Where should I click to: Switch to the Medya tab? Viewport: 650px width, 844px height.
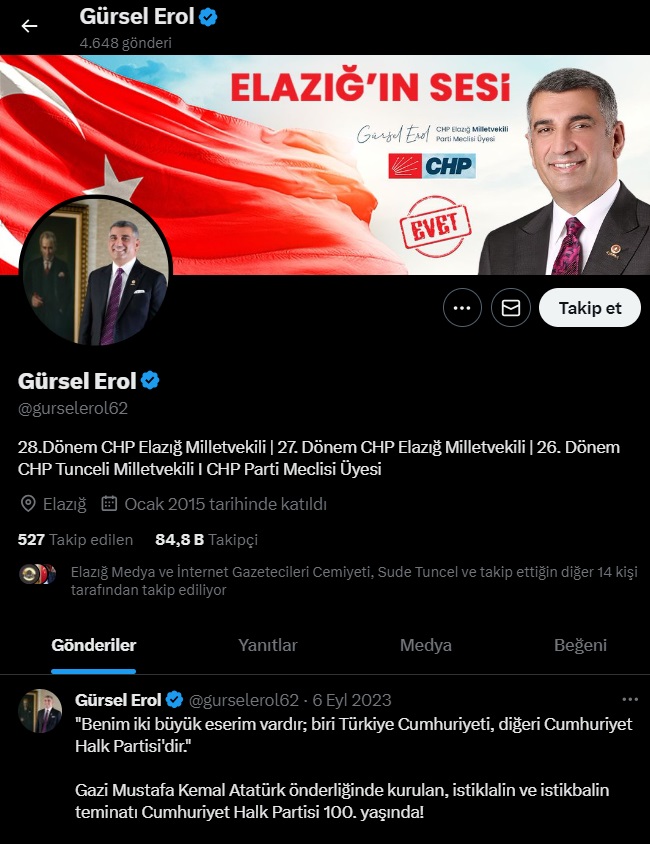(x=425, y=646)
